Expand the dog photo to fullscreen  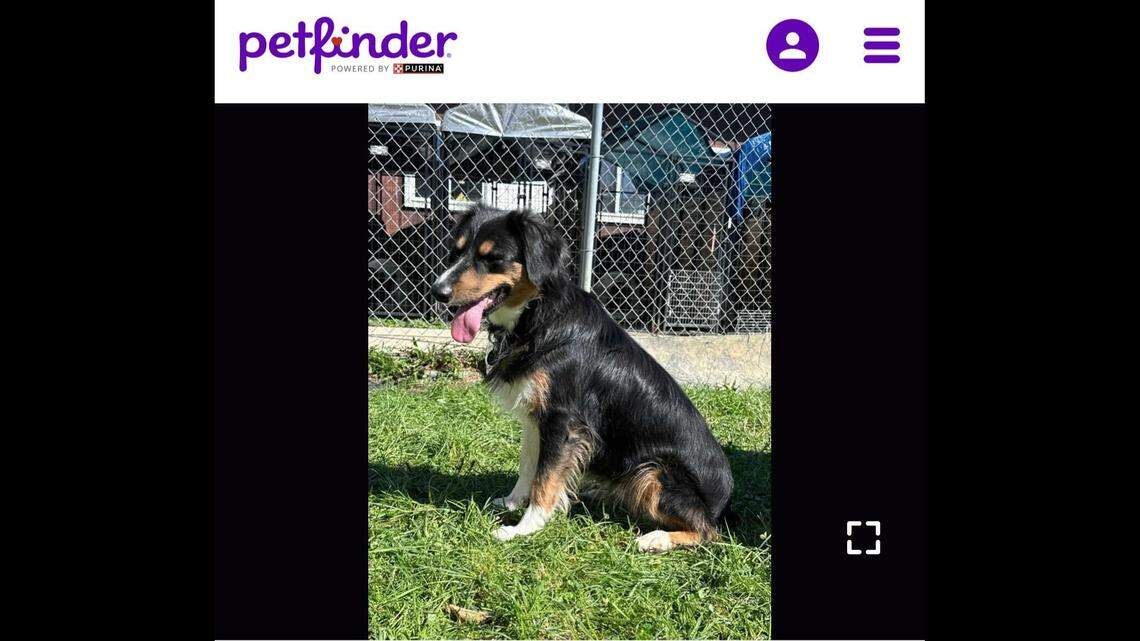click(863, 537)
